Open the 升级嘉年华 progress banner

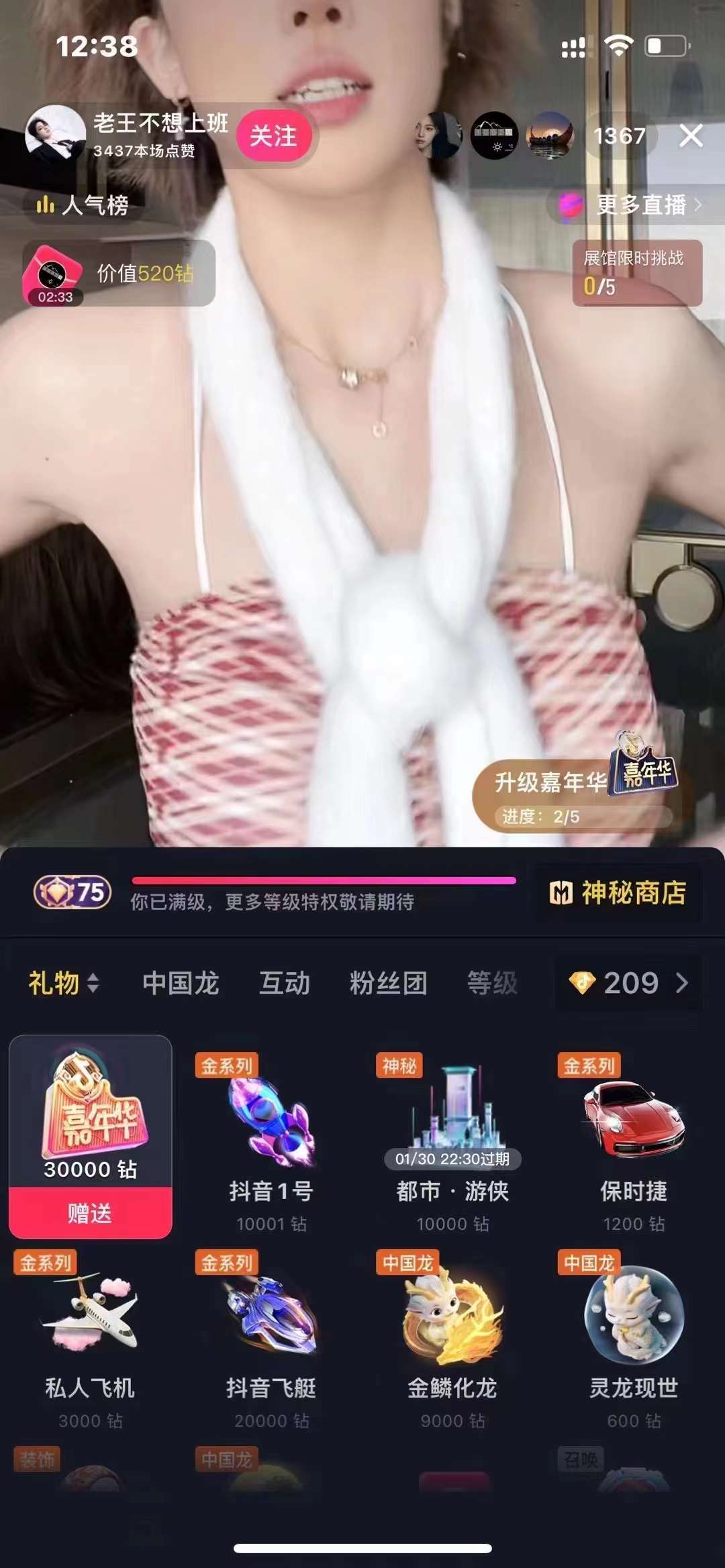574,795
